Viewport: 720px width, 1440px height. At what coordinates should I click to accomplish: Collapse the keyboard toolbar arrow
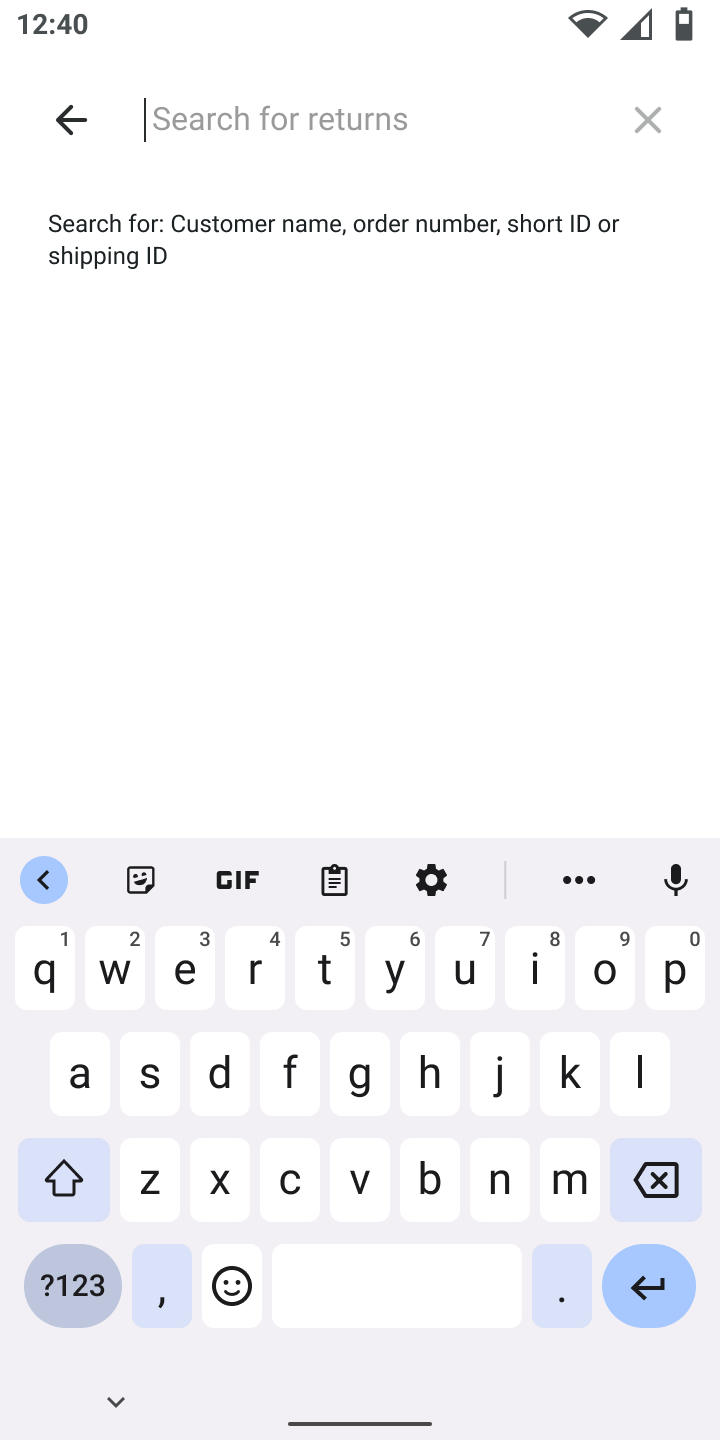click(44, 880)
